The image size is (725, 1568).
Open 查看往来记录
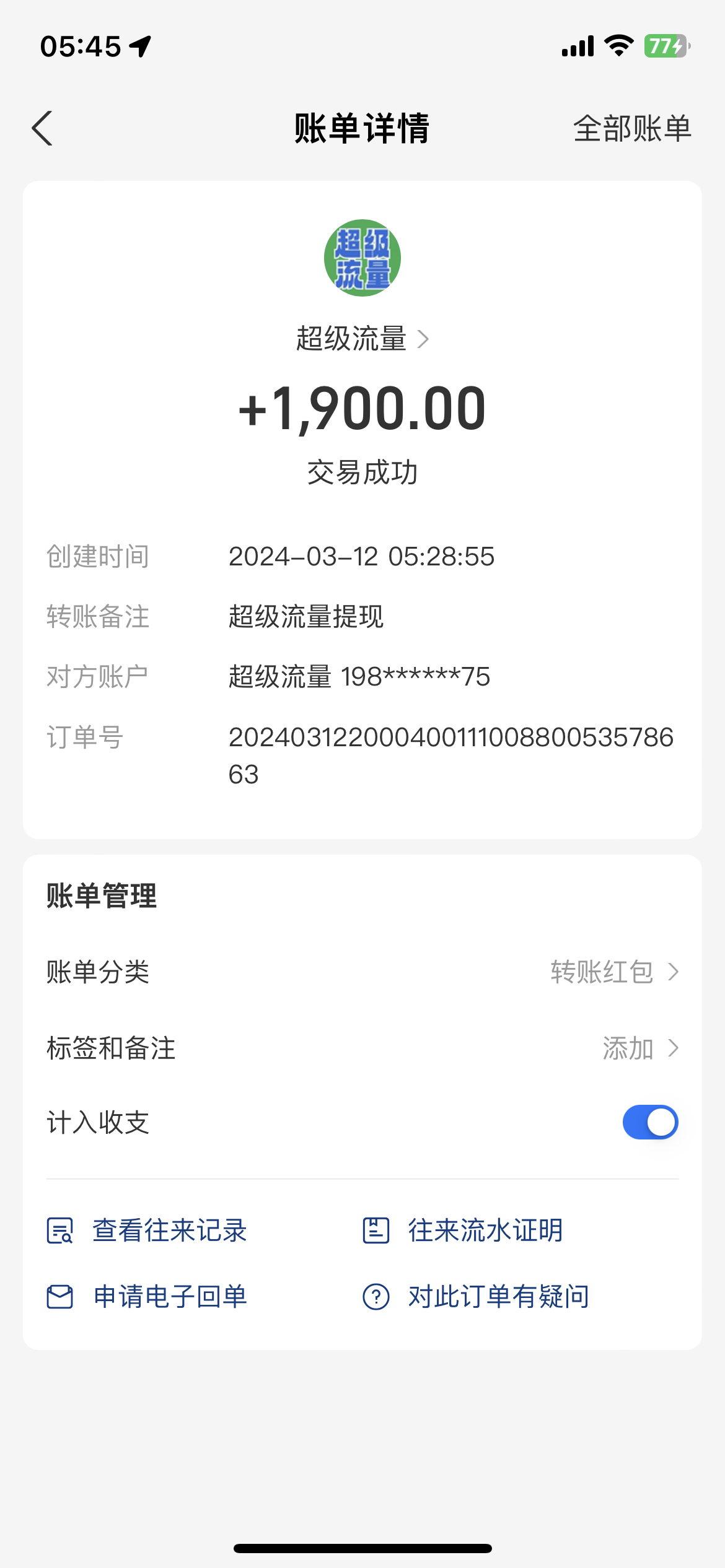click(147, 1230)
